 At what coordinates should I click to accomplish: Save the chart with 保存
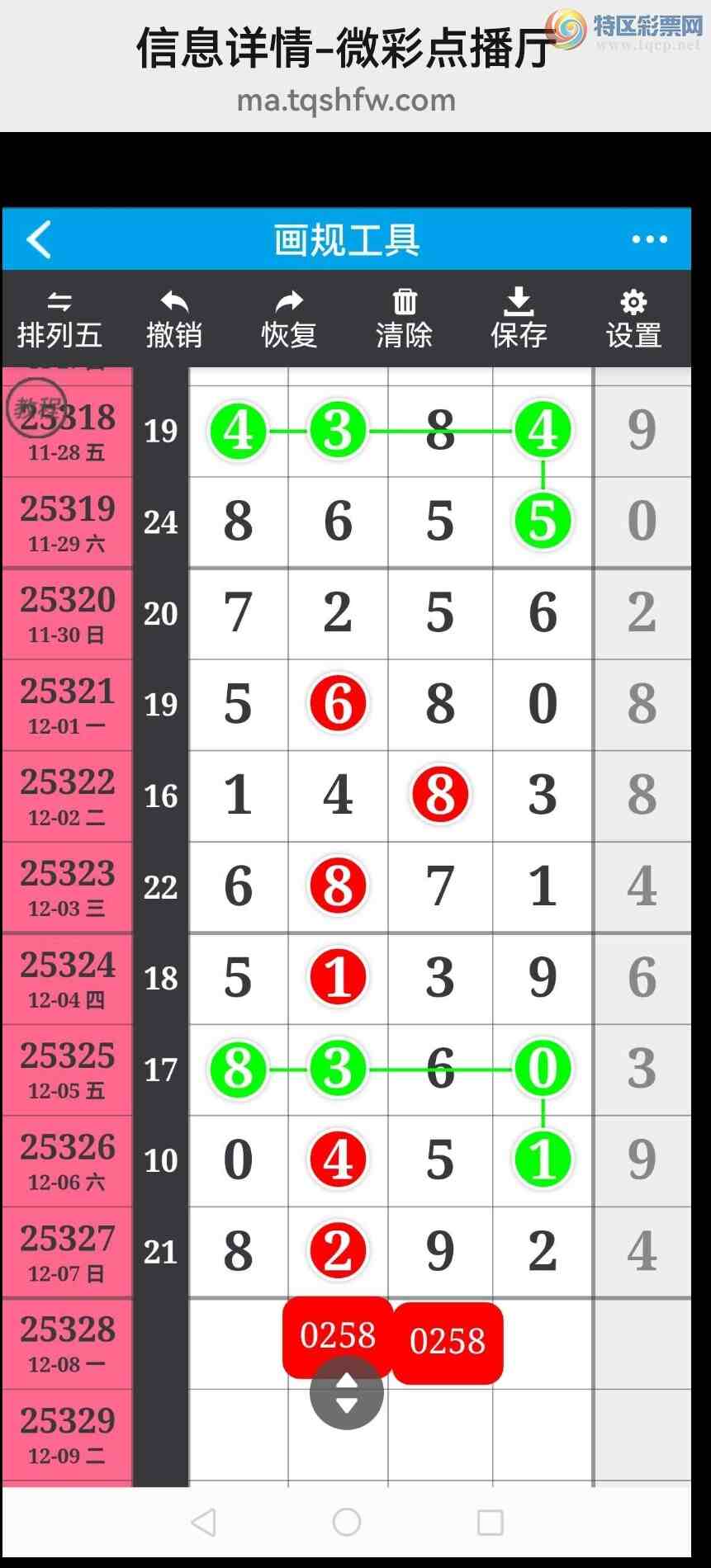(x=519, y=320)
